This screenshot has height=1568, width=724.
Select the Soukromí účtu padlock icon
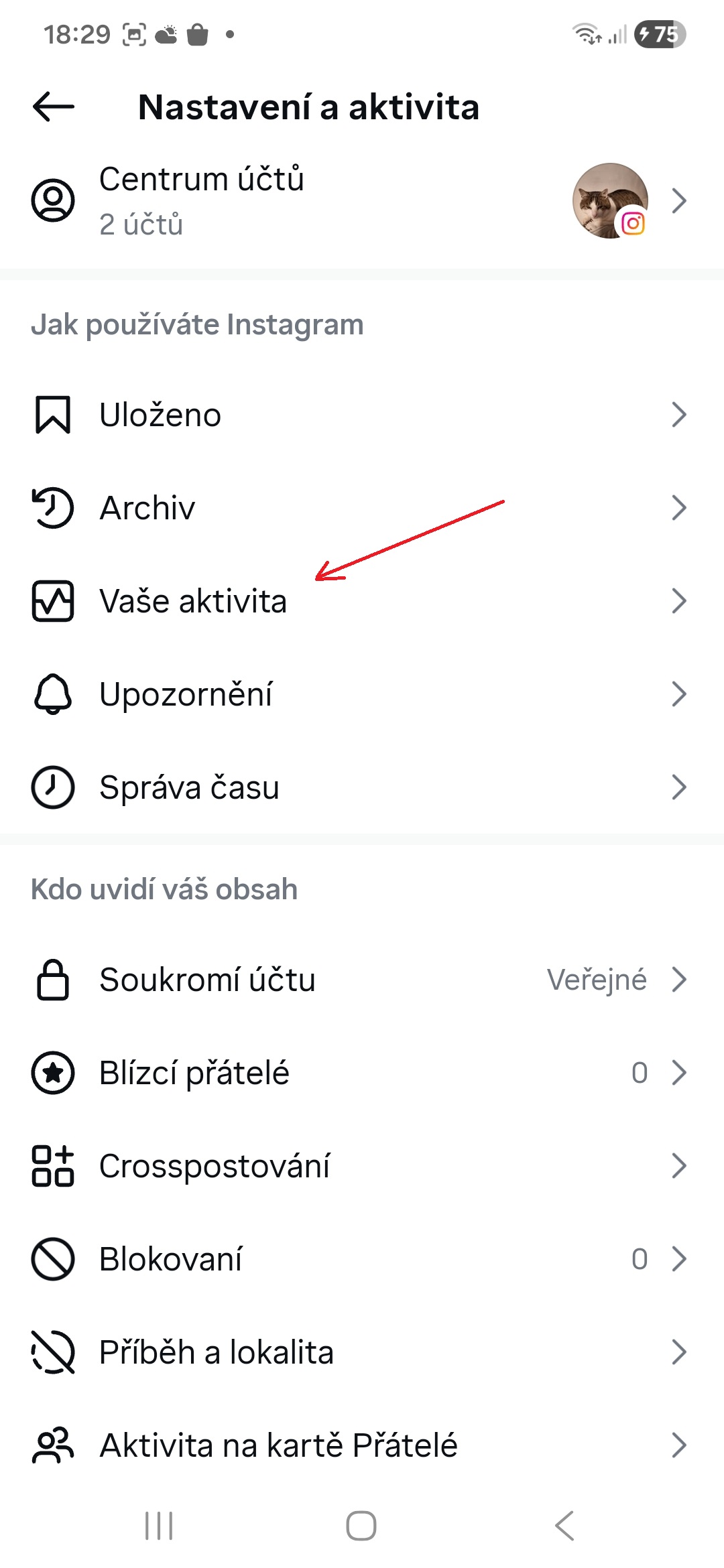click(53, 980)
